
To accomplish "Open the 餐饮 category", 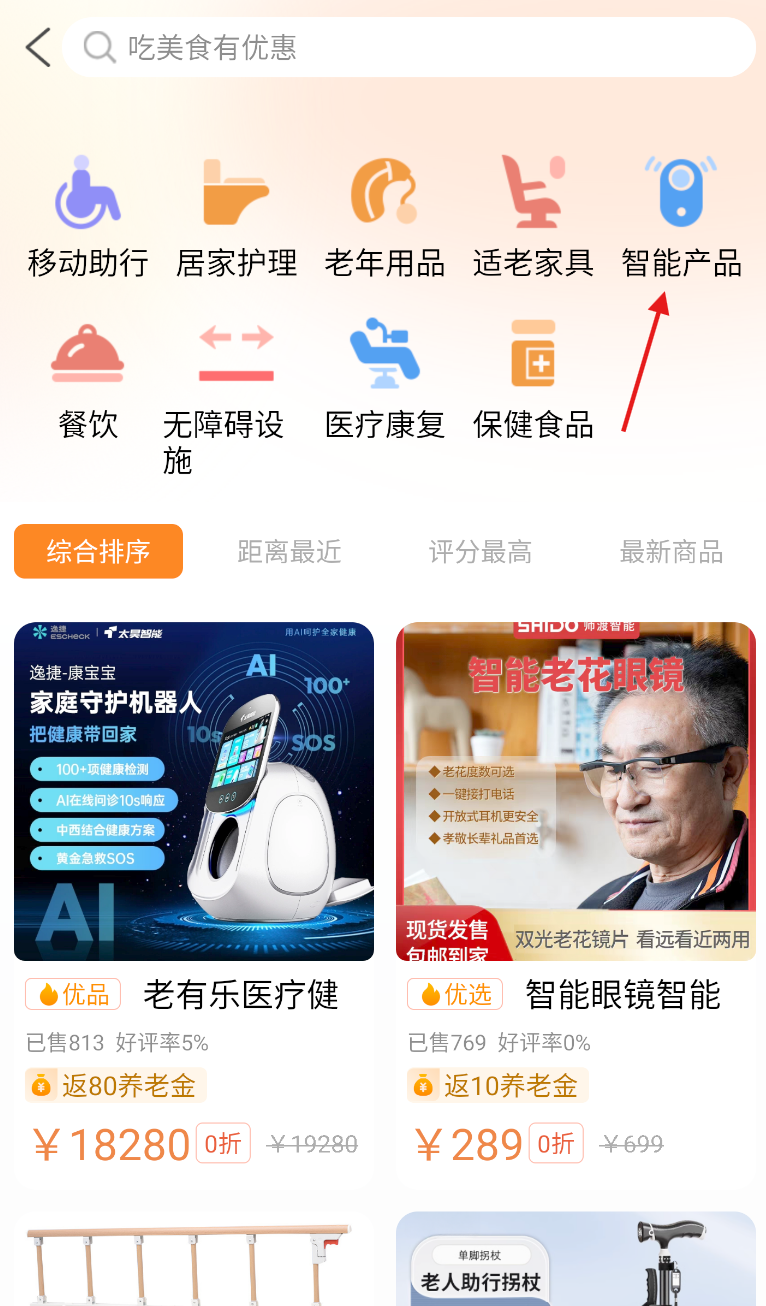I will tap(88, 380).
